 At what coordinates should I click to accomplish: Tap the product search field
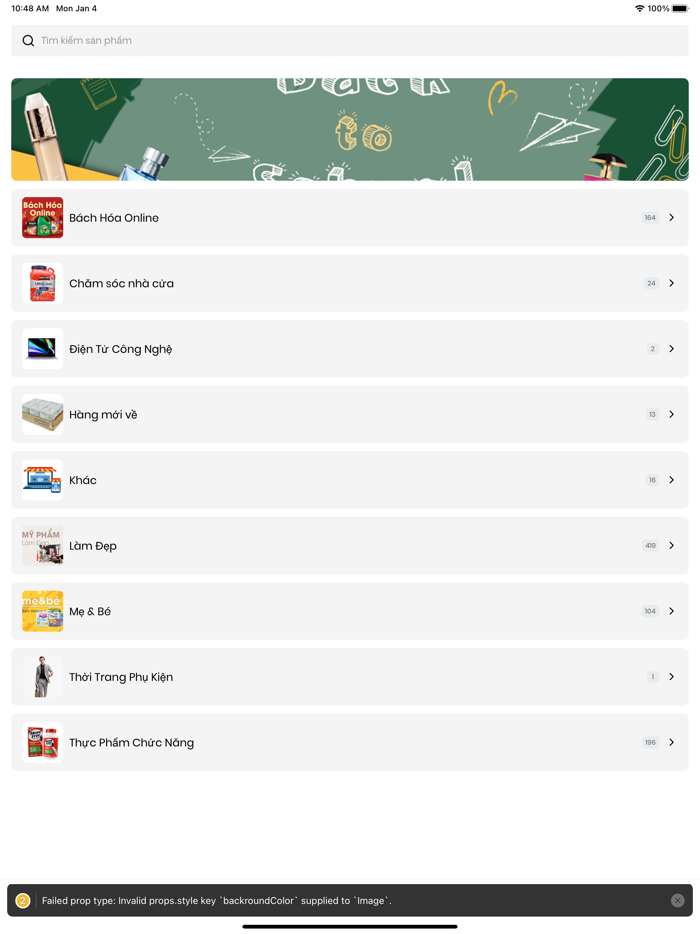pos(350,41)
